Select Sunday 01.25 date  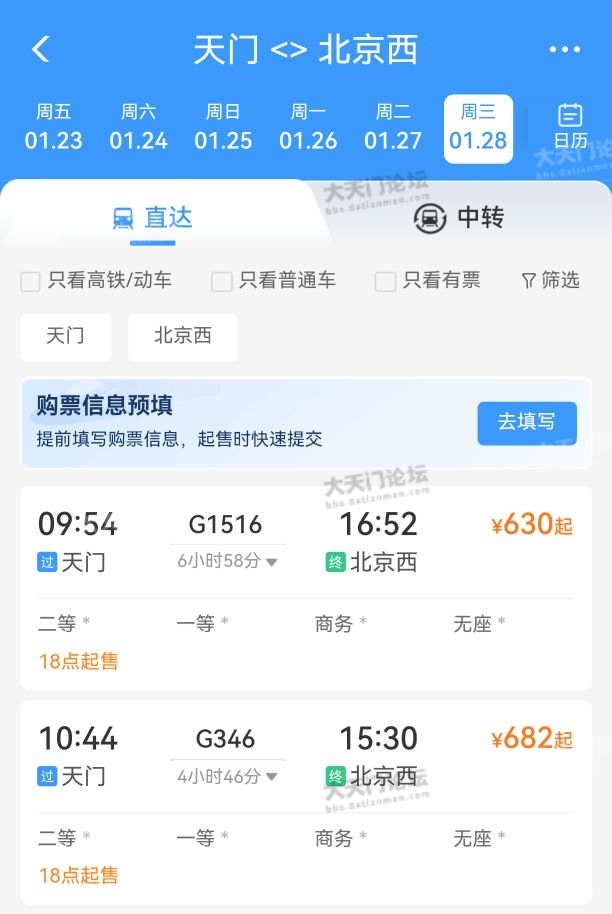click(223, 127)
